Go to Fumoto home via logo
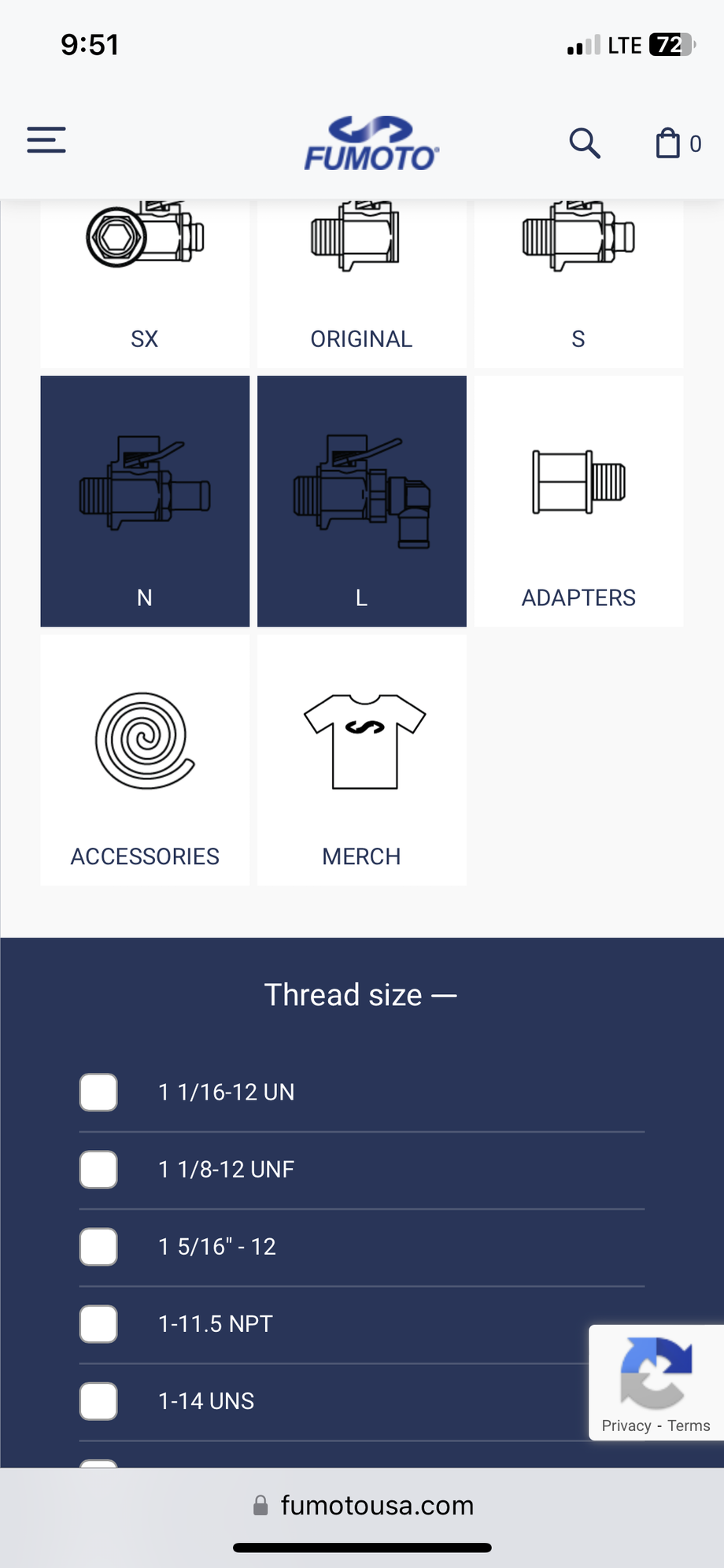The image size is (724, 1568). [x=371, y=144]
